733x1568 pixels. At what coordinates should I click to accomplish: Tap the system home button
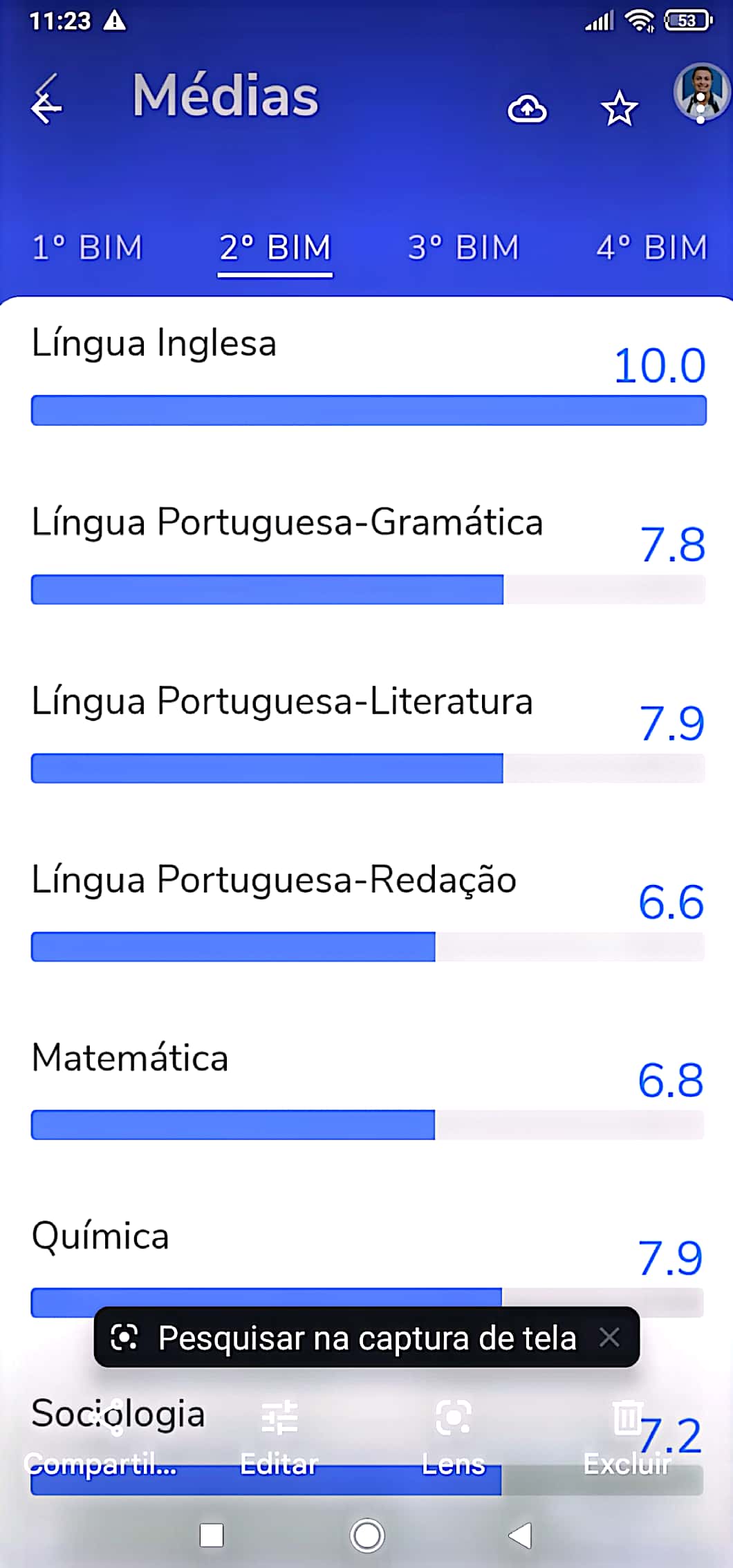click(366, 1536)
